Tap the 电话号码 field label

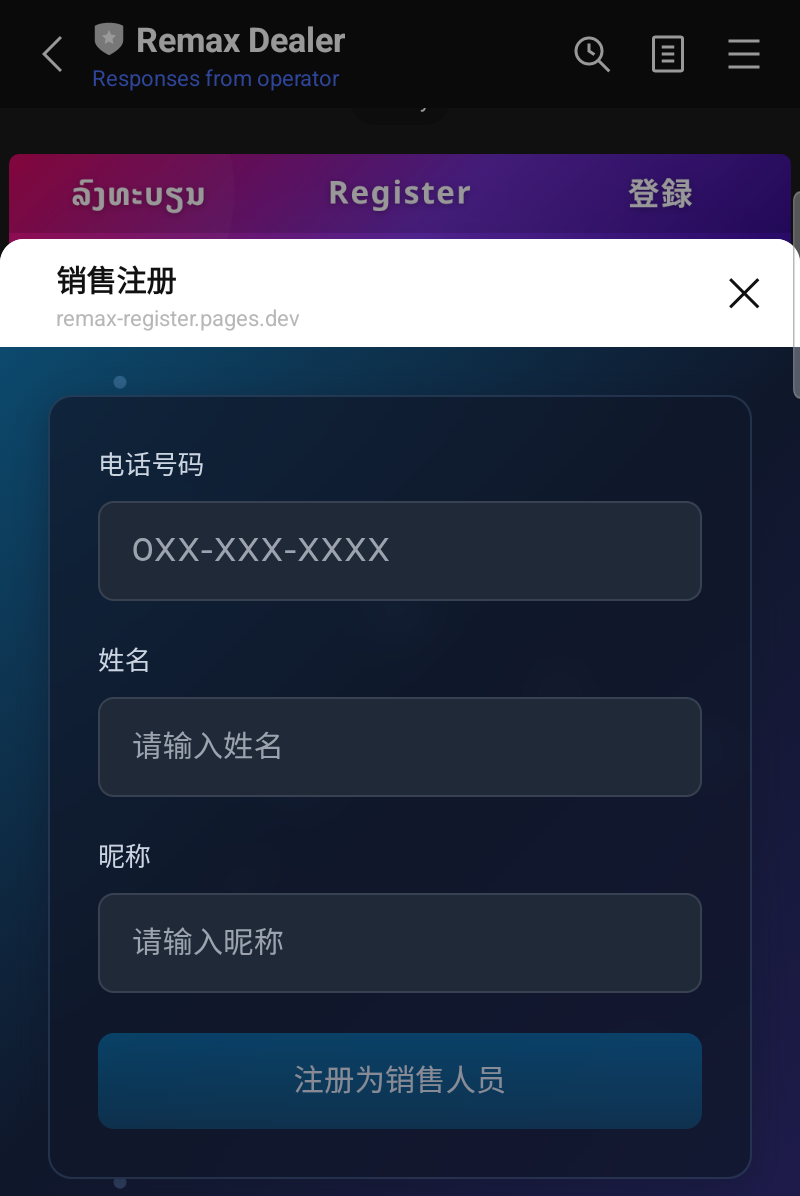[152, 464]
